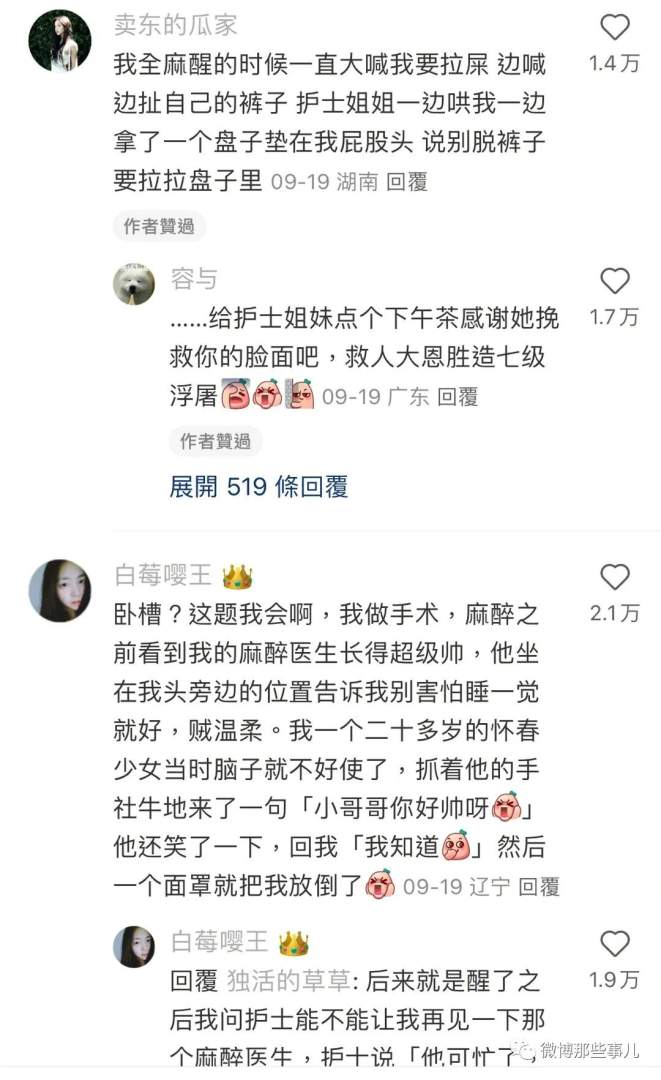Expand the 519 hidden replies
Screen dimensions: 661x1080
pyautogui.click(x=258, y=487)
